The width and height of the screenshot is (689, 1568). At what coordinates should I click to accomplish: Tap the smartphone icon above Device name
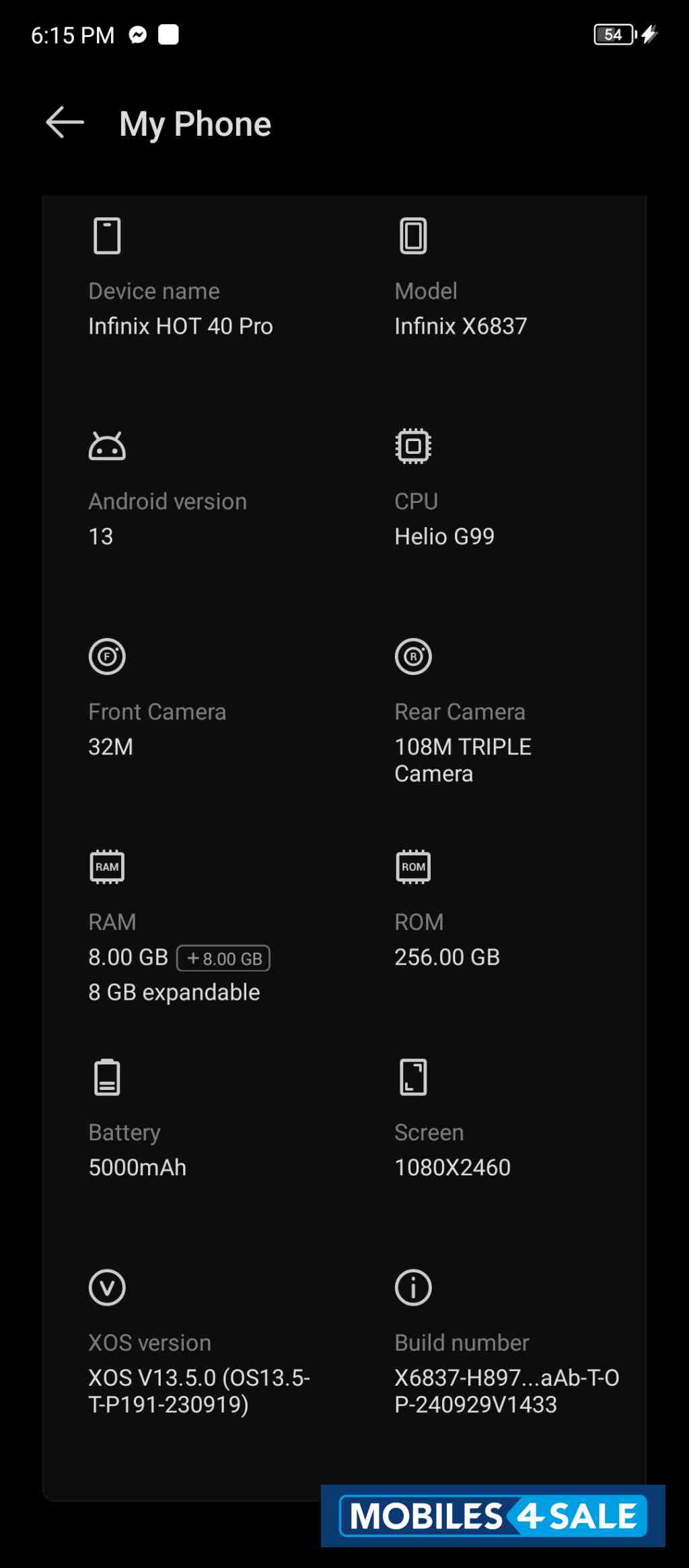pos(108,235)
